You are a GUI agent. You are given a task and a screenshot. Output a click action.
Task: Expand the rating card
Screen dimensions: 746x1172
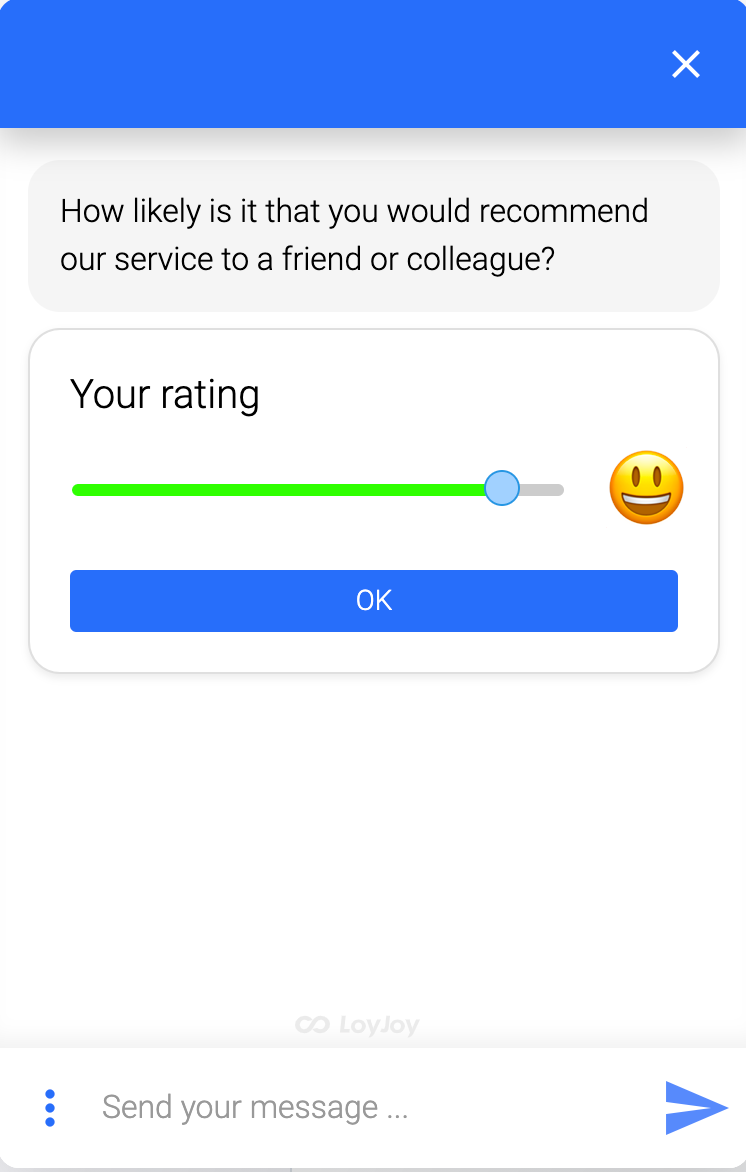coord(373,498)
